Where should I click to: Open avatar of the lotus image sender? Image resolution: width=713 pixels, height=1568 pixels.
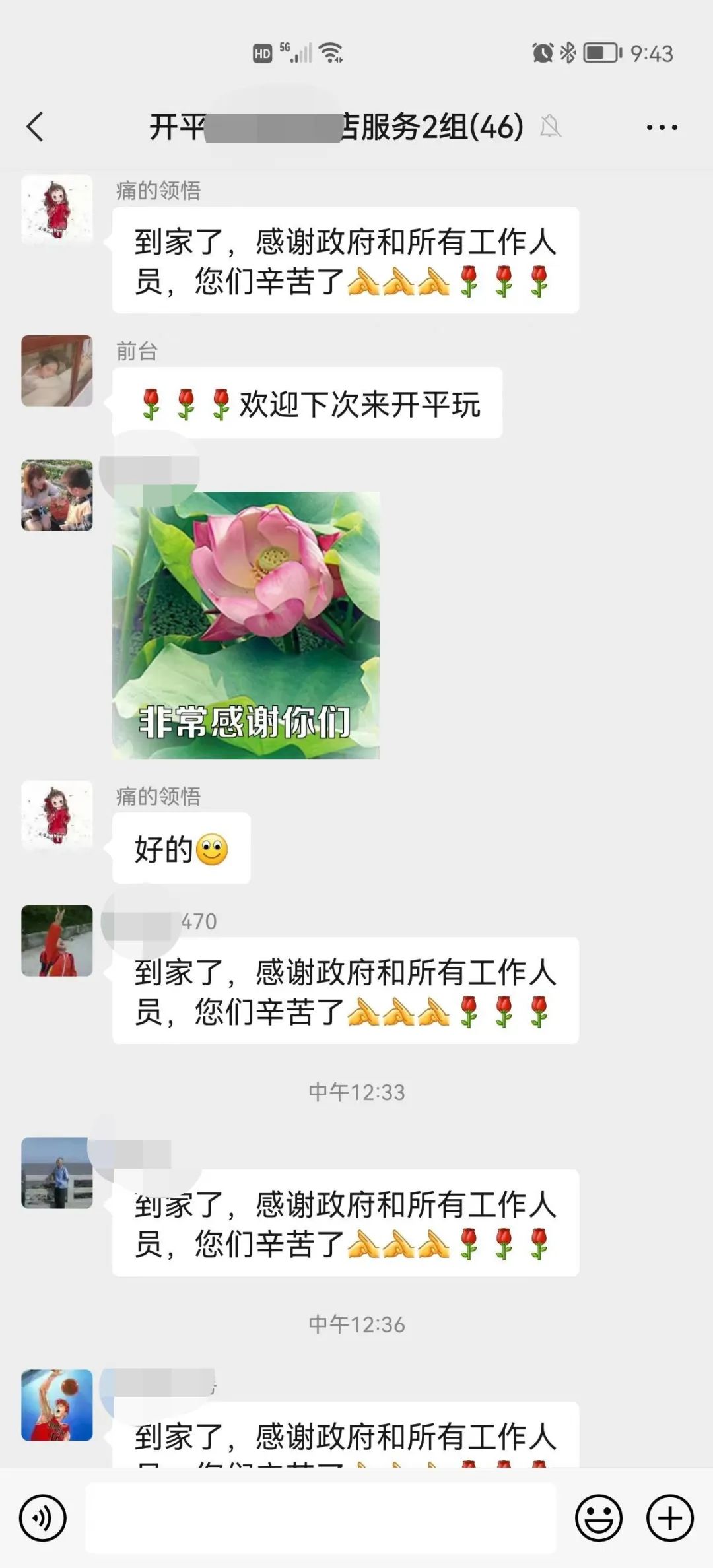(57, 495)
